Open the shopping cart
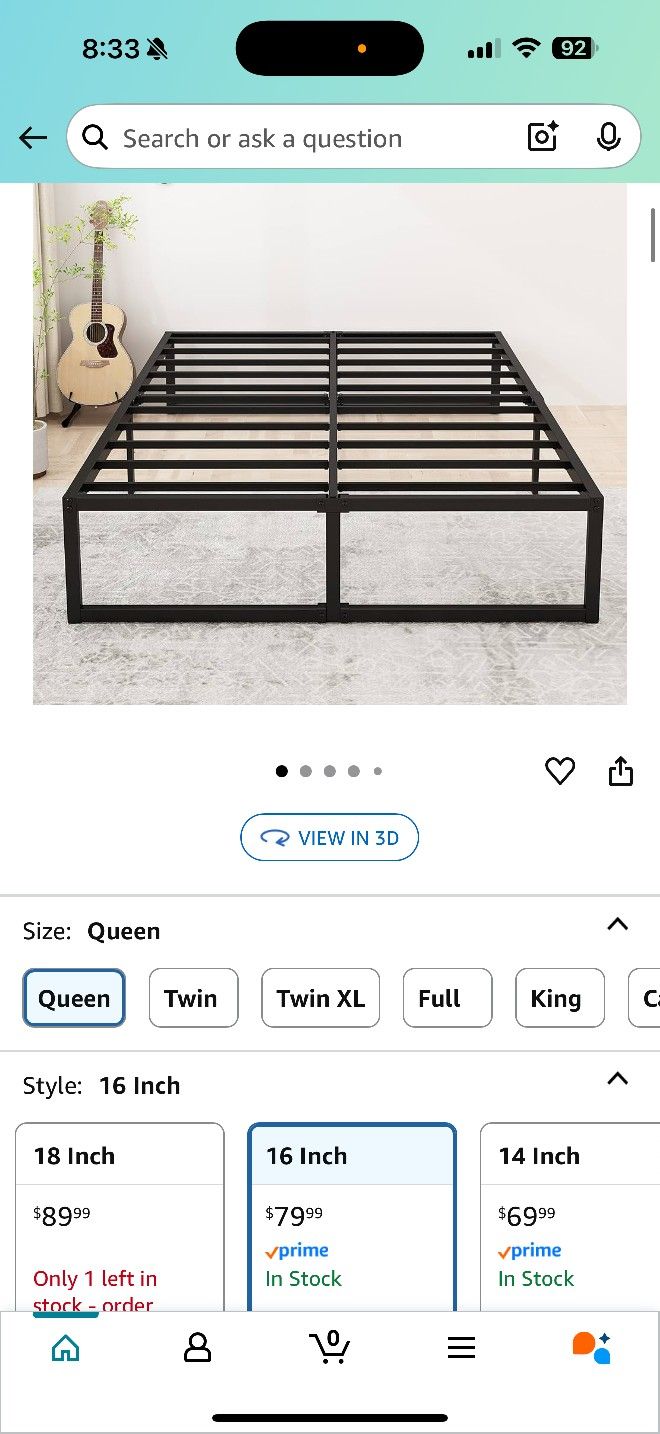The height and width of the screenshot is (1434, 660). 330,1348
